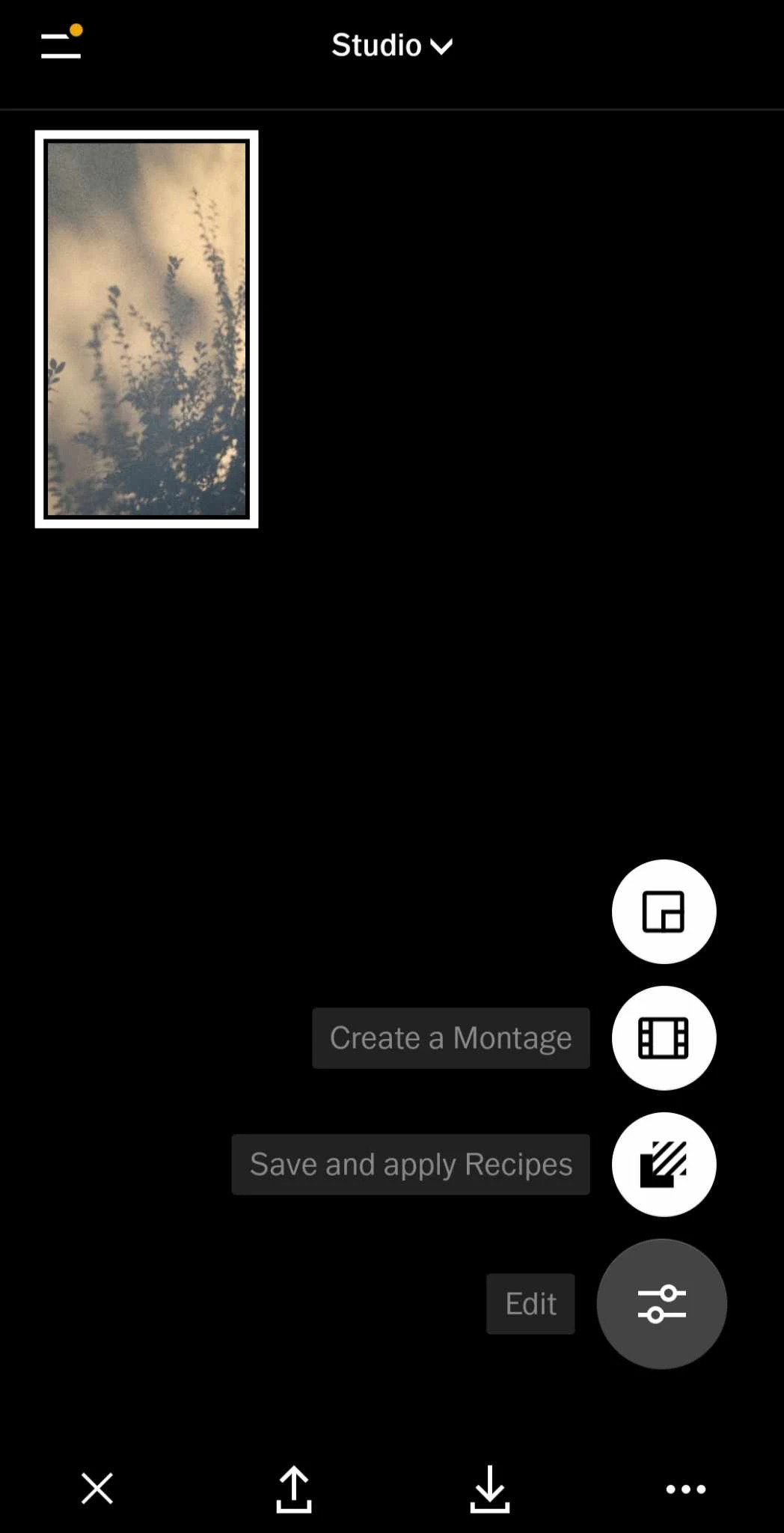The width and height of the screenshot is (784, 1533).
Task: Tap the Edit text label
Action: coord(530,1304)
